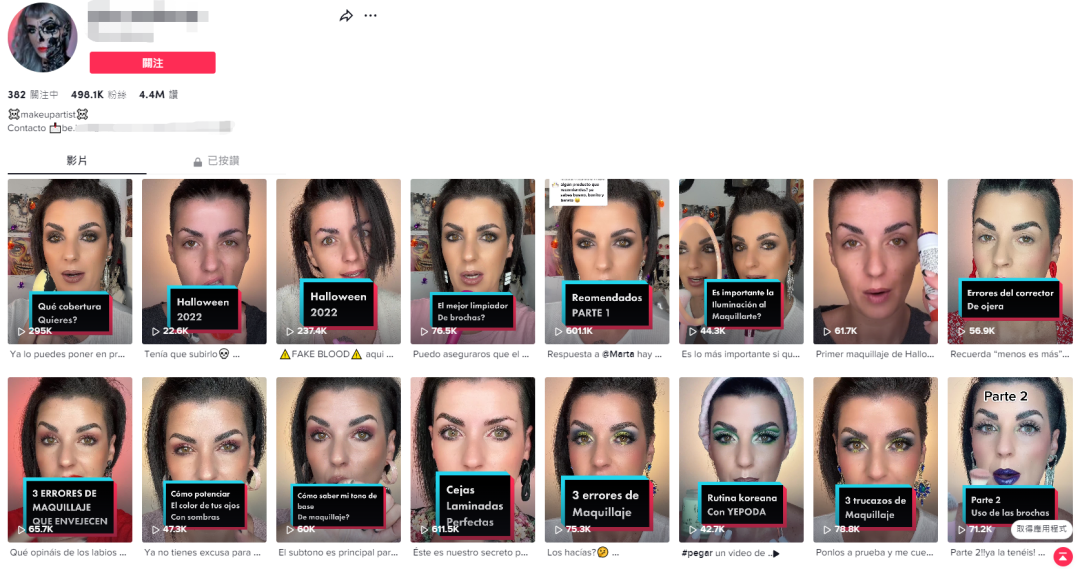Open the three-dot overflow menu
The width and height of the screenshot is (1080, 569).
click(371, 16)
